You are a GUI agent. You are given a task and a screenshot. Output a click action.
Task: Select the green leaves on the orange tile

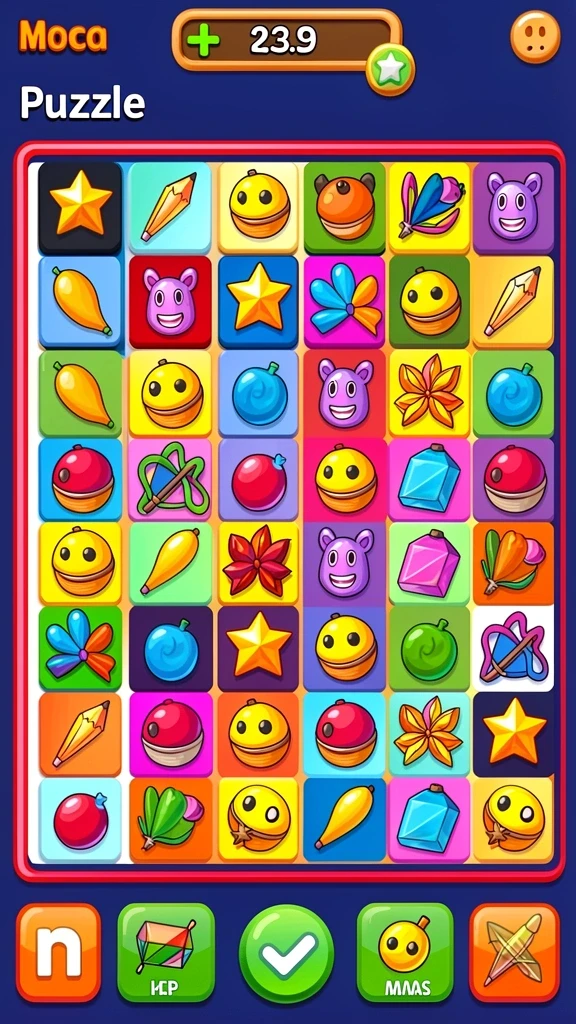point(170,820)
